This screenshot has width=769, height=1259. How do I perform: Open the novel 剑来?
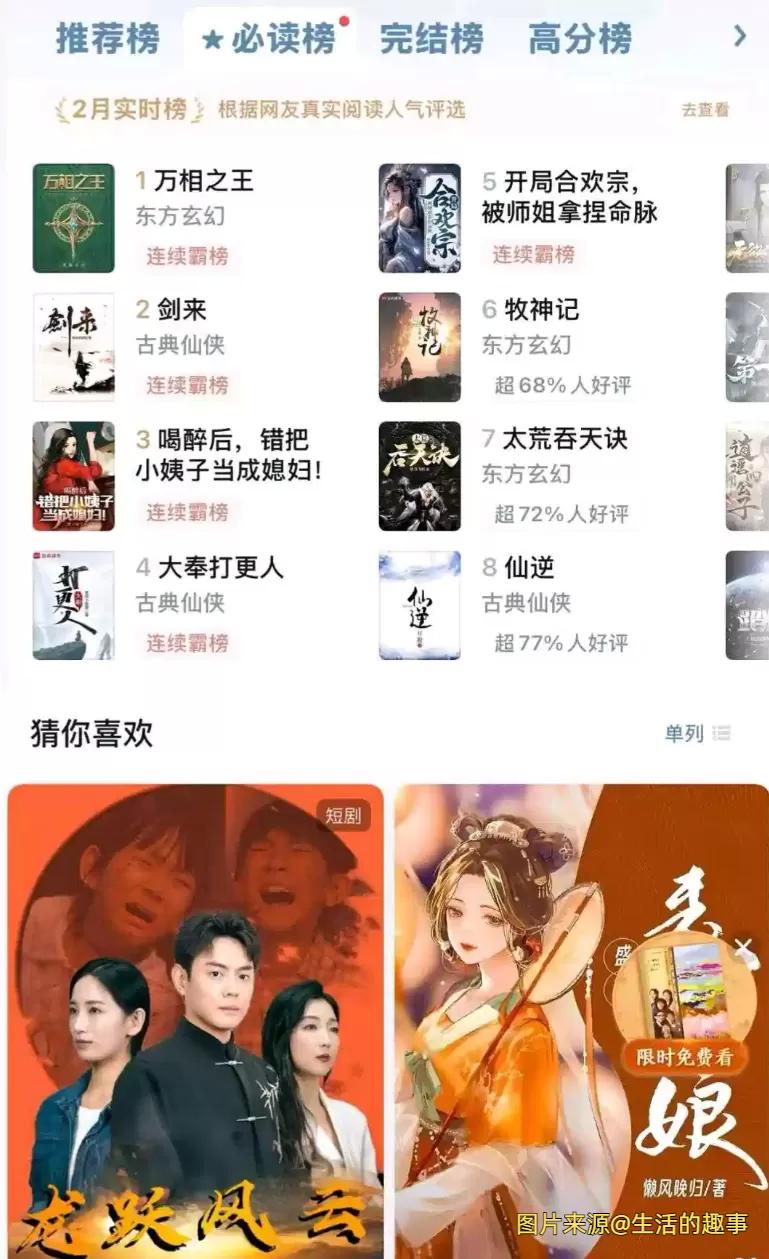click(x=181, y=310)
